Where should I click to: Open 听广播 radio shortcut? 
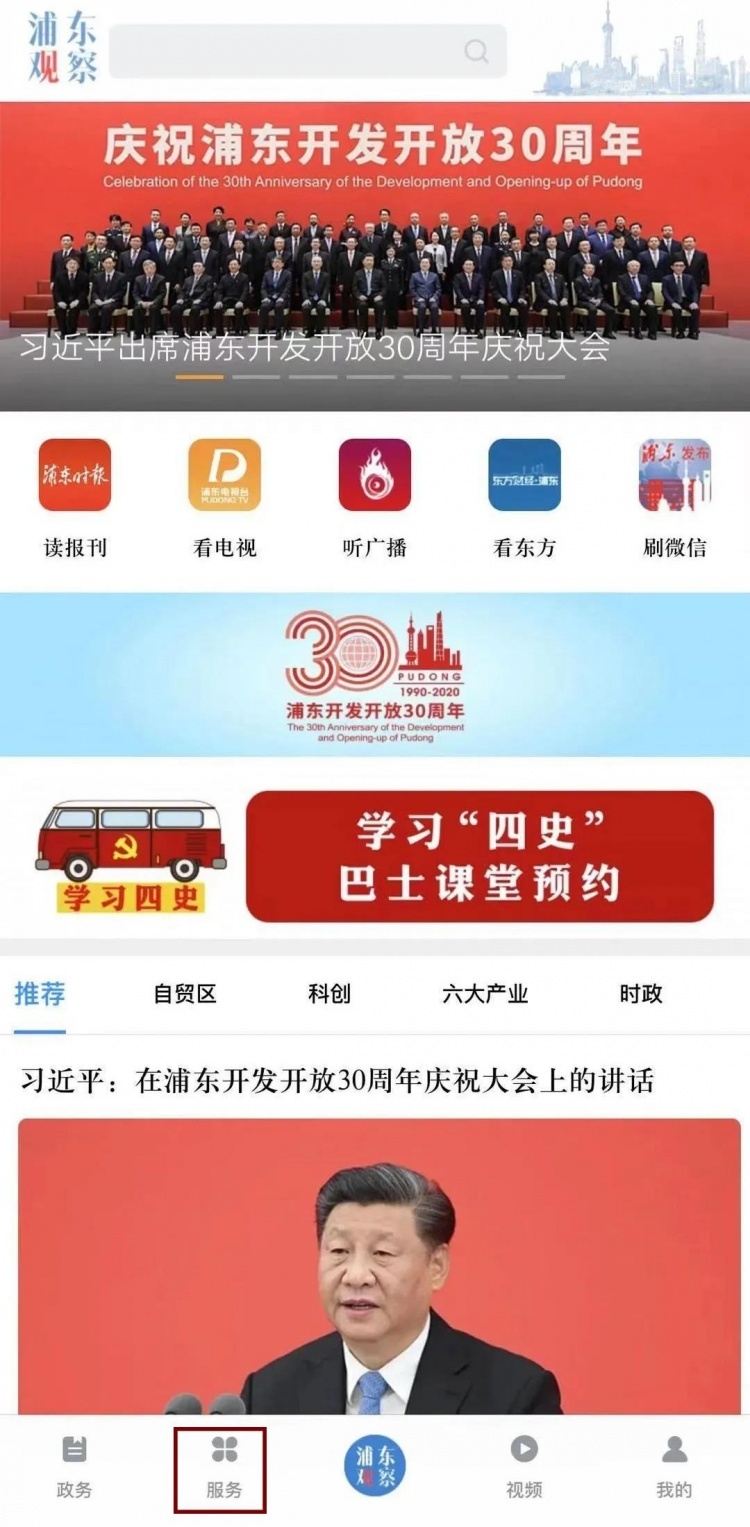[375, 497]
